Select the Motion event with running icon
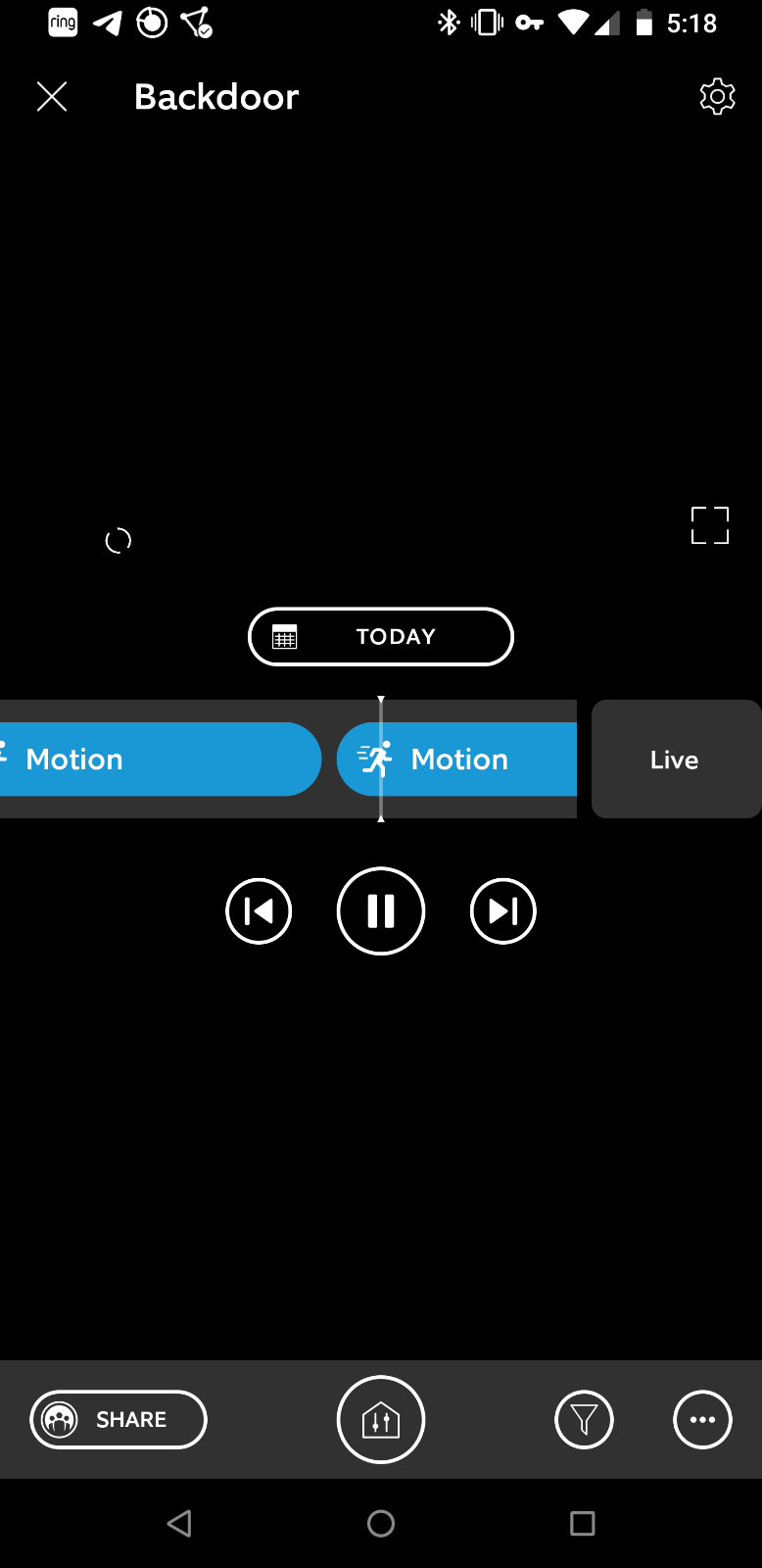This screenshot has width=762, height=1568. click(456, 759)
